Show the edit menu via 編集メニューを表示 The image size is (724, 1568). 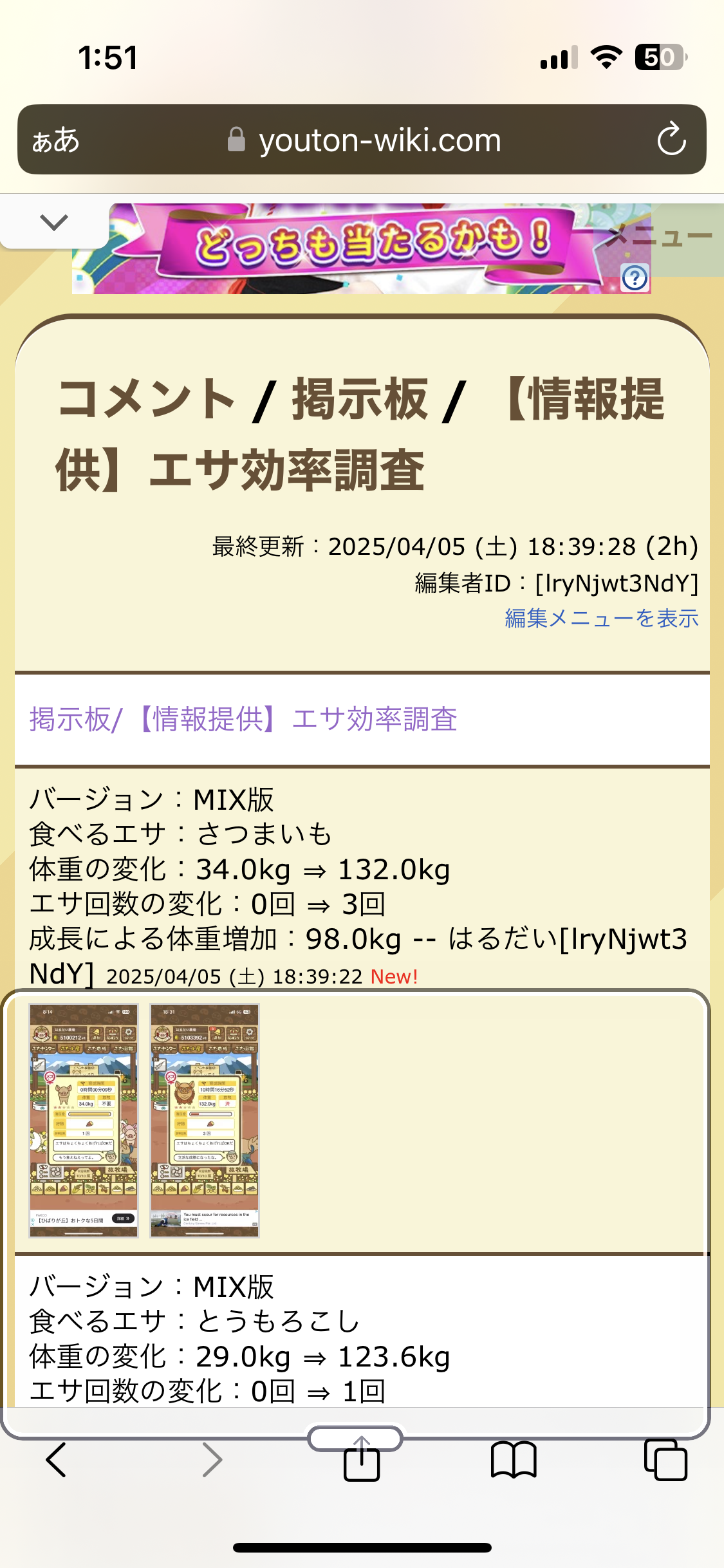point(601,618)
